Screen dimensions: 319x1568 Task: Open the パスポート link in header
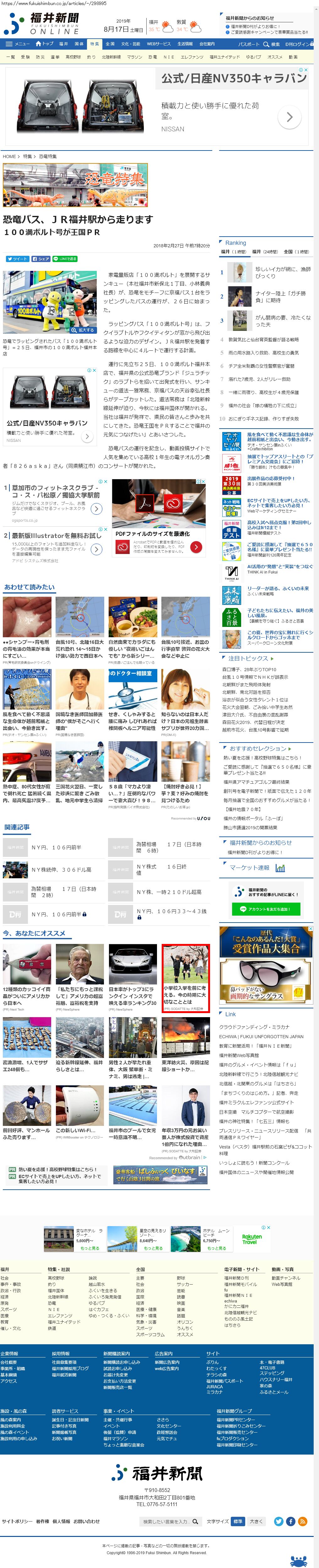248,44
